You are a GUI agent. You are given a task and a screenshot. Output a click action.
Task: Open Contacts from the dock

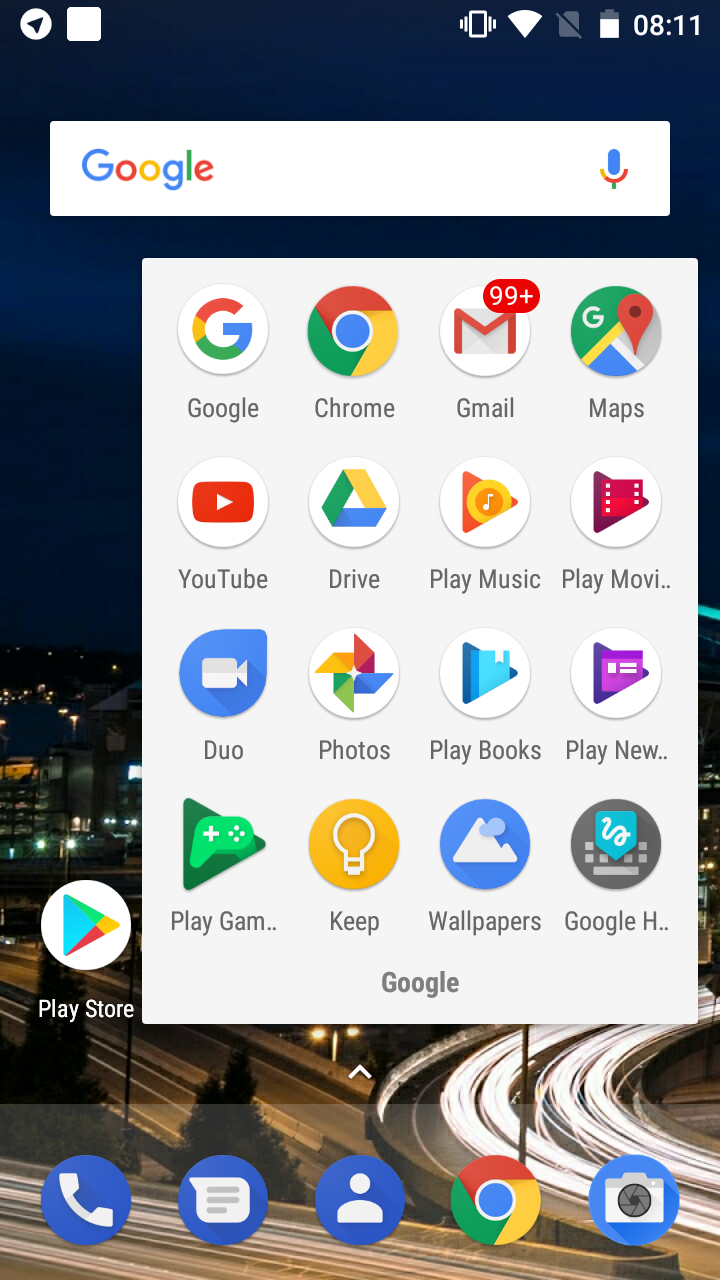pos(360,1200)
